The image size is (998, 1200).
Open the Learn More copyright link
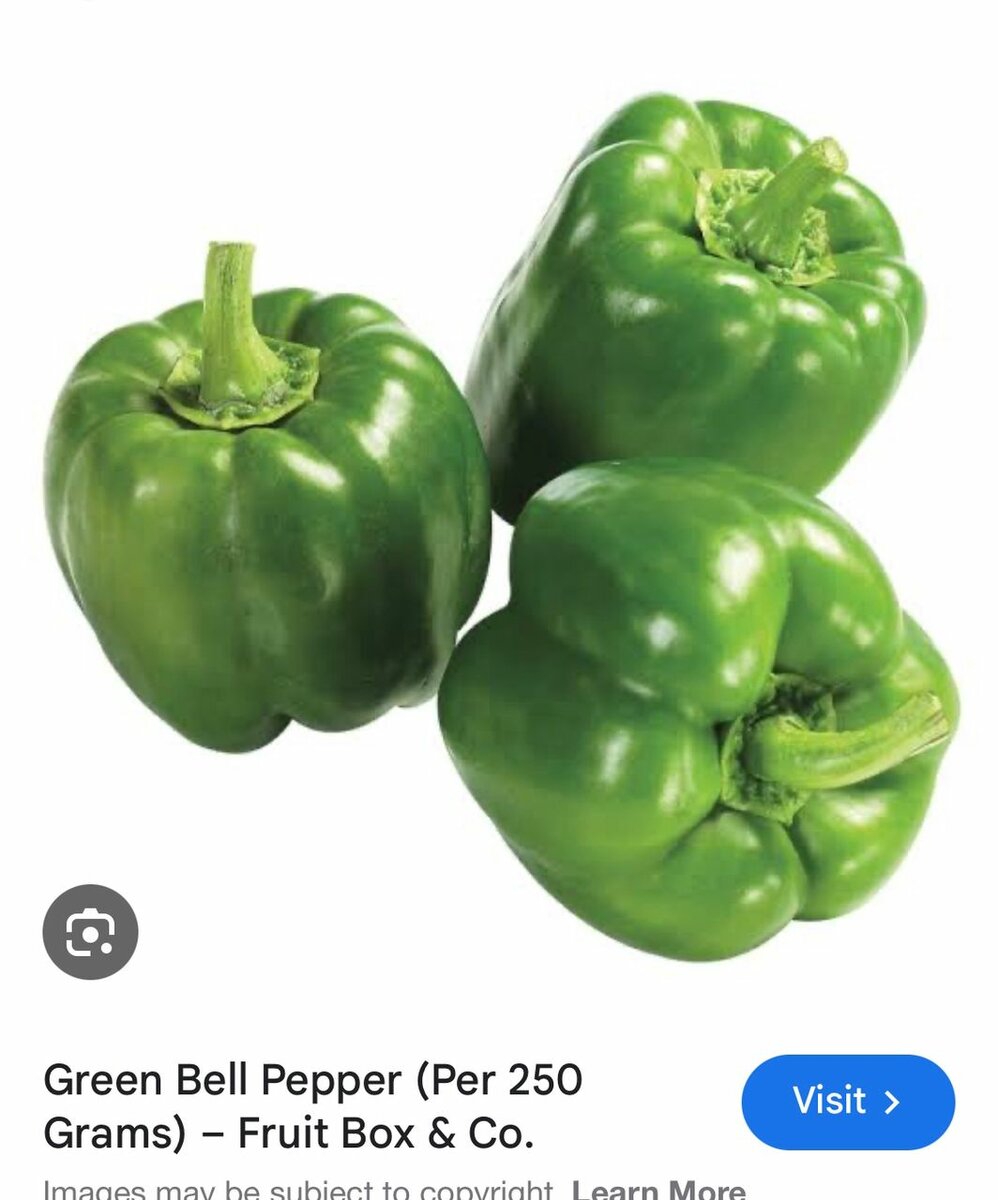pos(658,1189)
